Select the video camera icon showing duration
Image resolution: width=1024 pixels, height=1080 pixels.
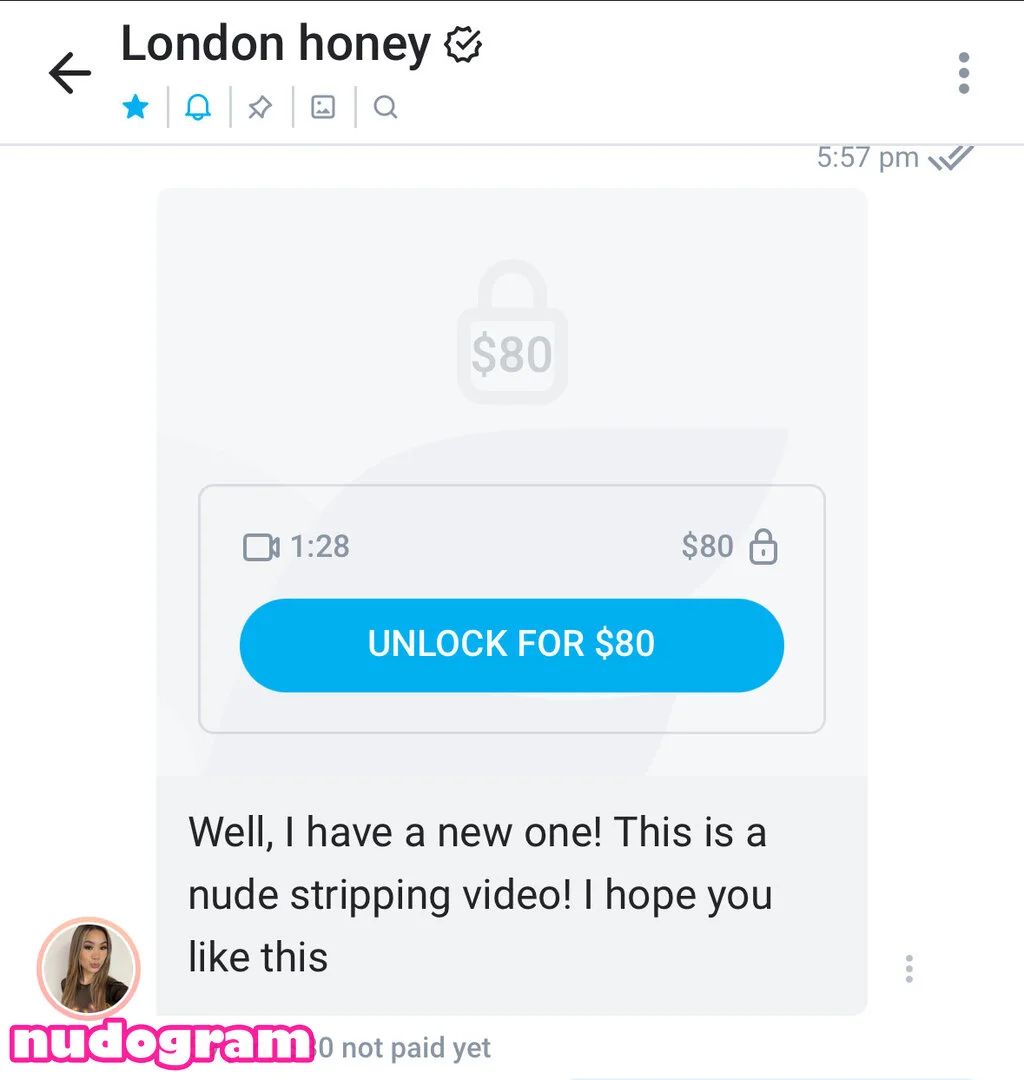(x=262, y=547)
